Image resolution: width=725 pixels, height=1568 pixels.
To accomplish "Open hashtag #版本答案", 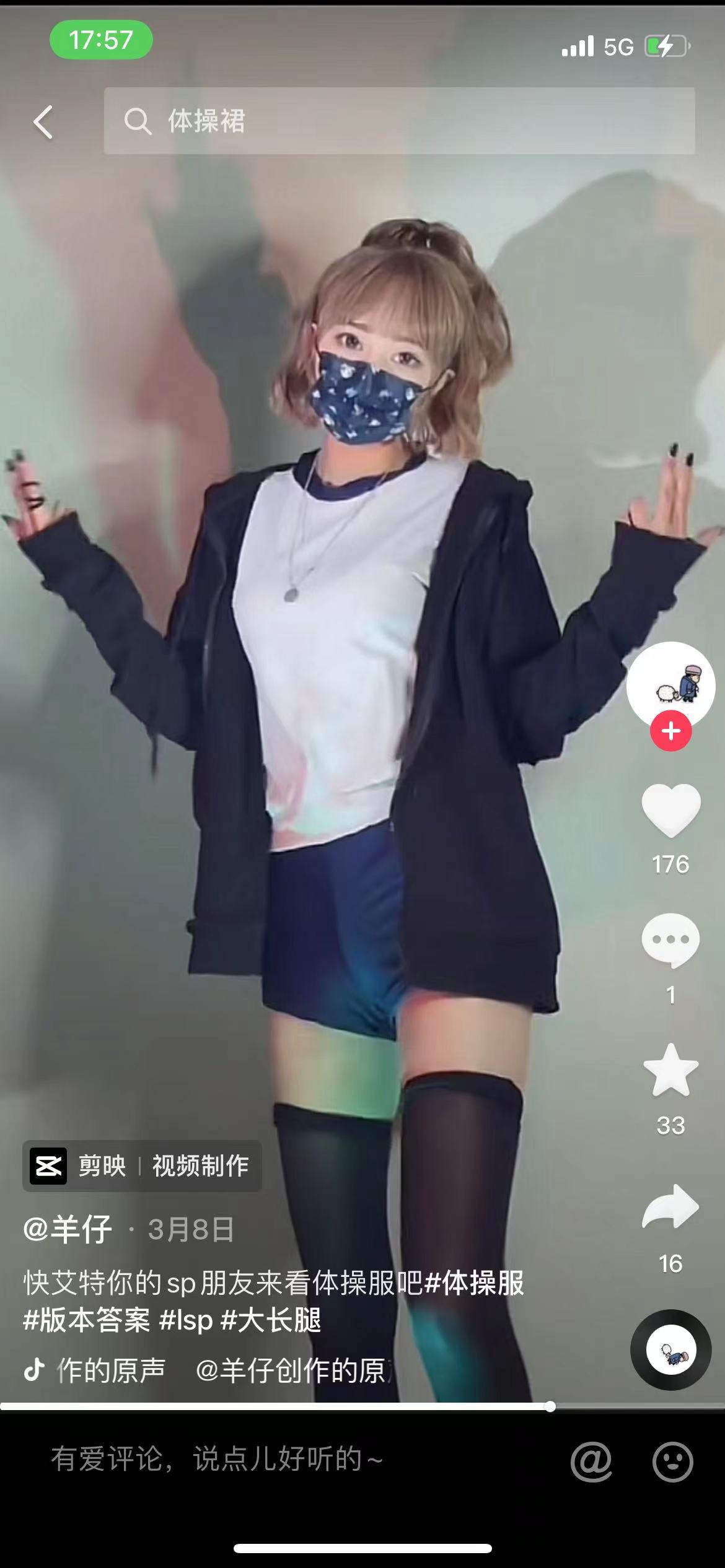I will pos(87,1320).
